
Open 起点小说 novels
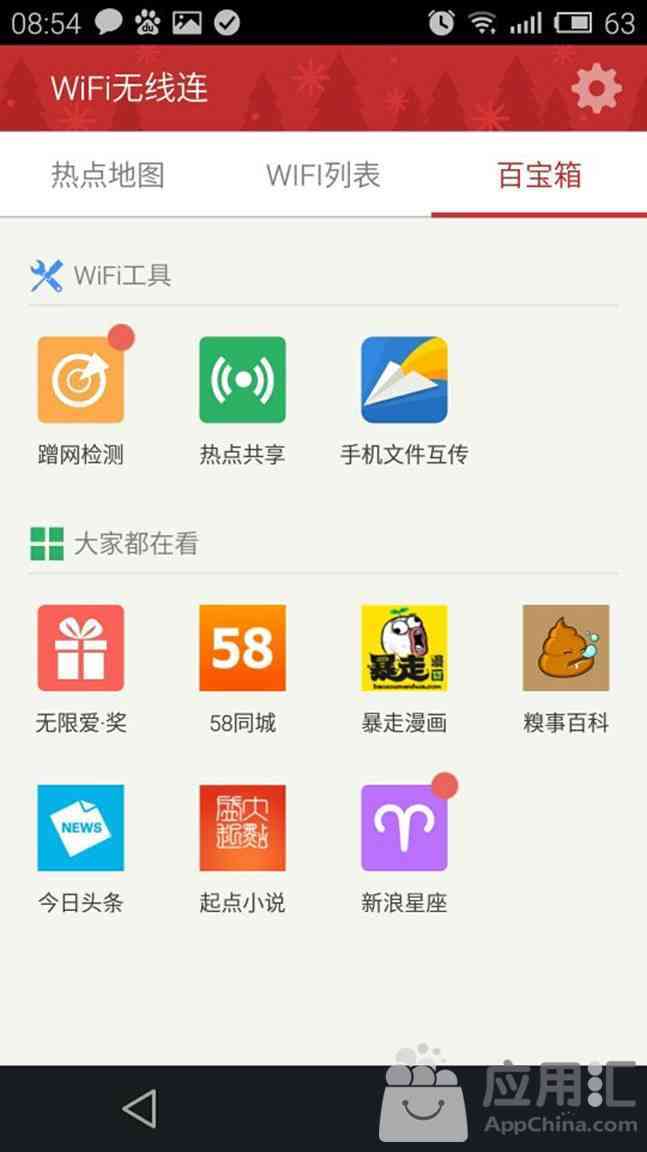coord(242,828)
